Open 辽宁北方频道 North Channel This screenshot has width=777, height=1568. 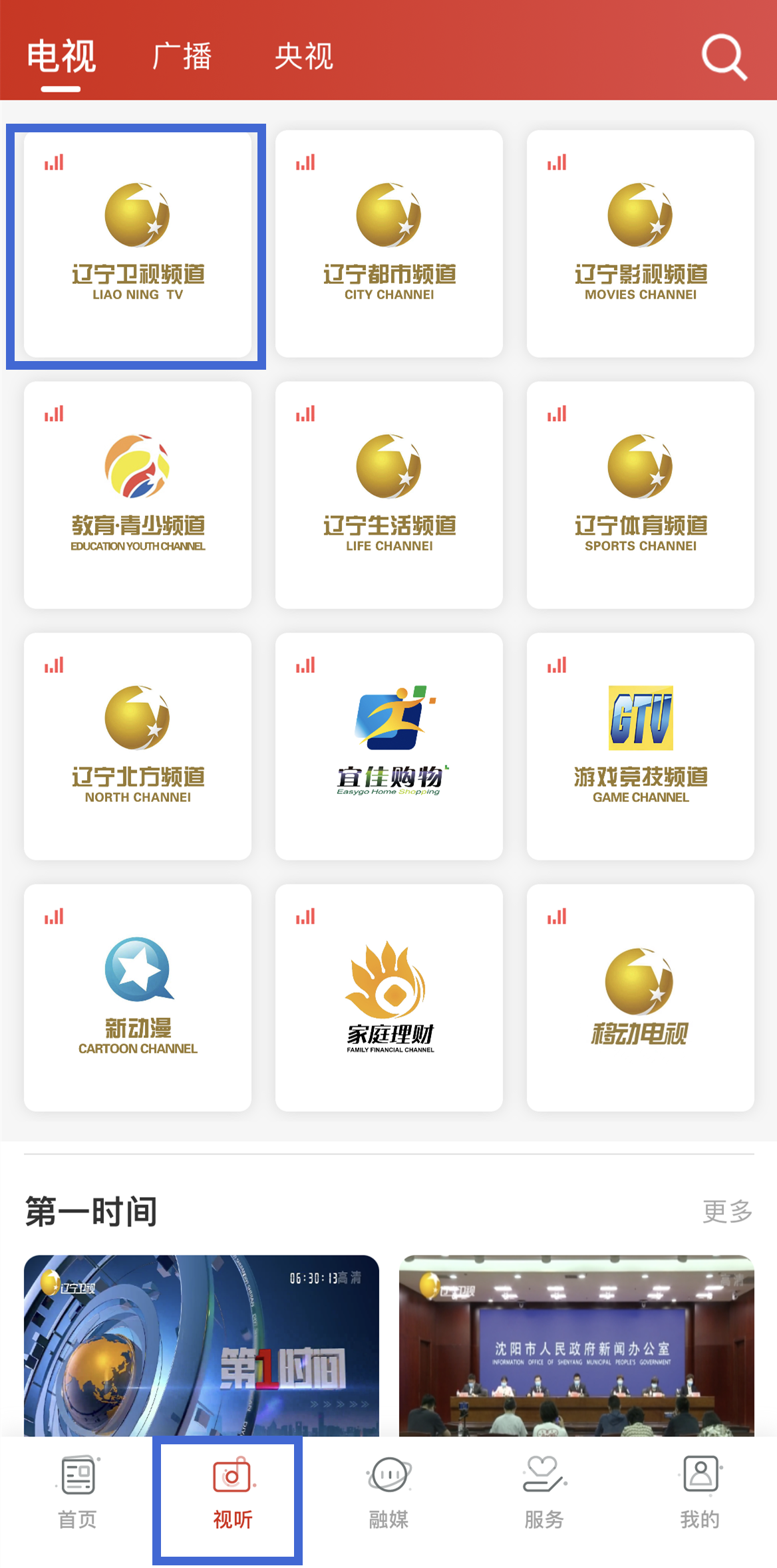point(138,746)
